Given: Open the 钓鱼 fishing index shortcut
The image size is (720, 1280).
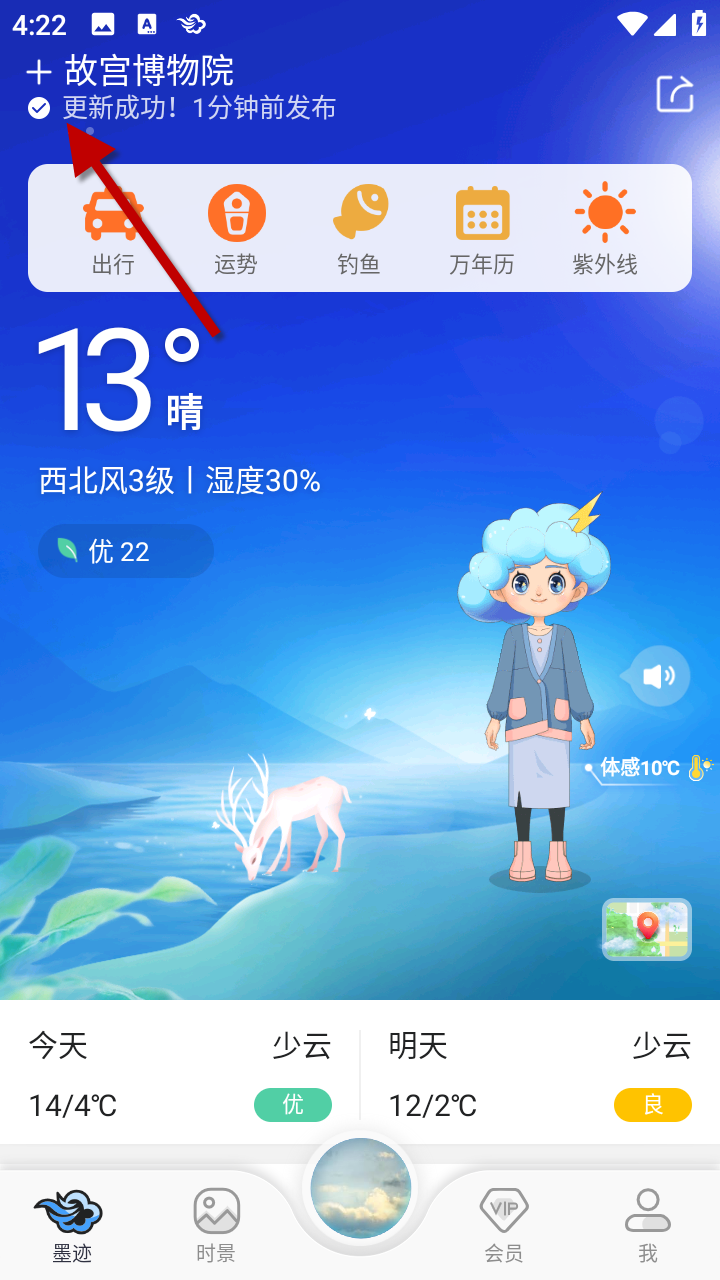Looking at the screenshot, I should coord(359,230).
